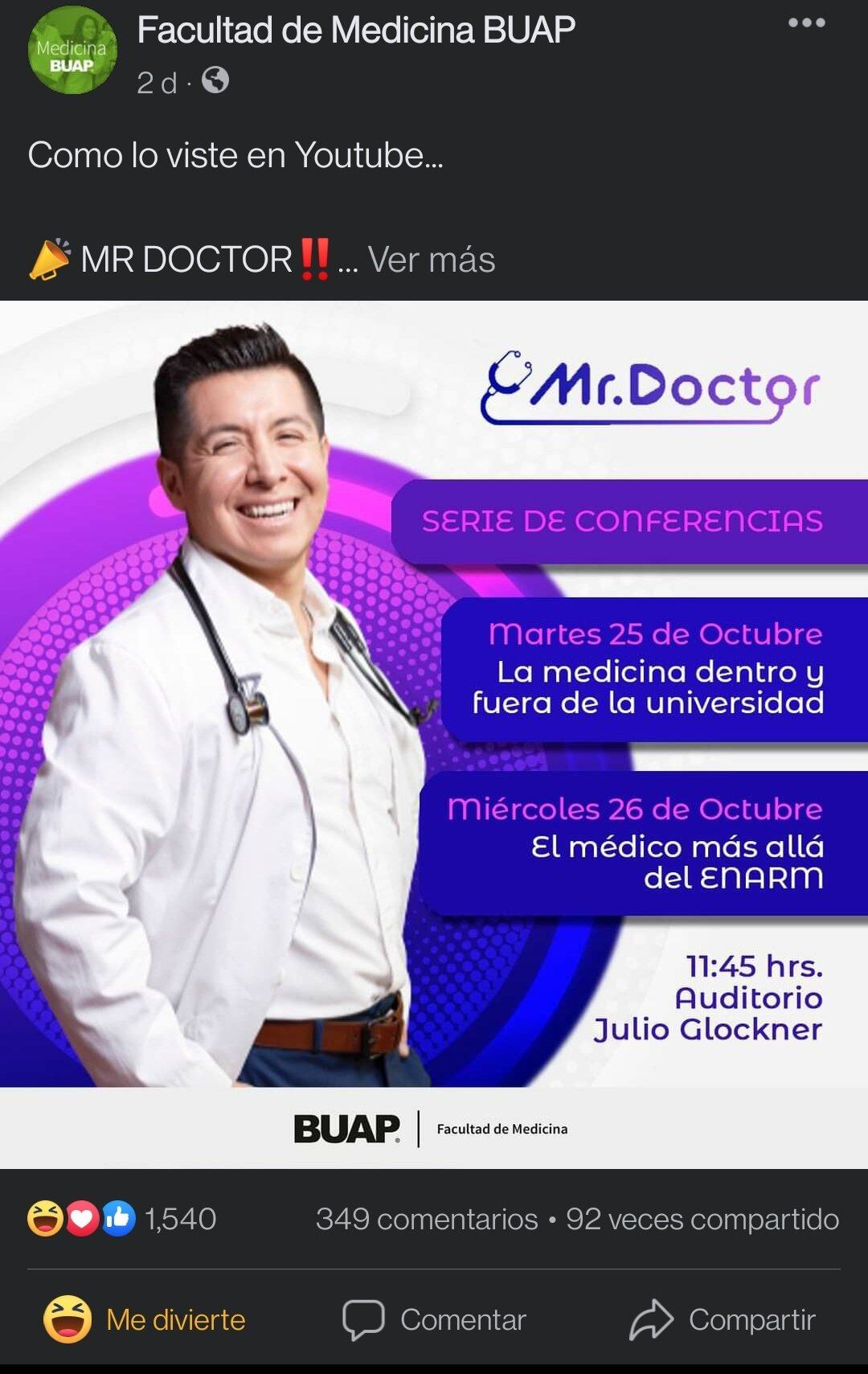Open Facultad de Medicina BUAP profile picture
The height and width of the screenshot is (1374, 868).
tap(71, 50)
